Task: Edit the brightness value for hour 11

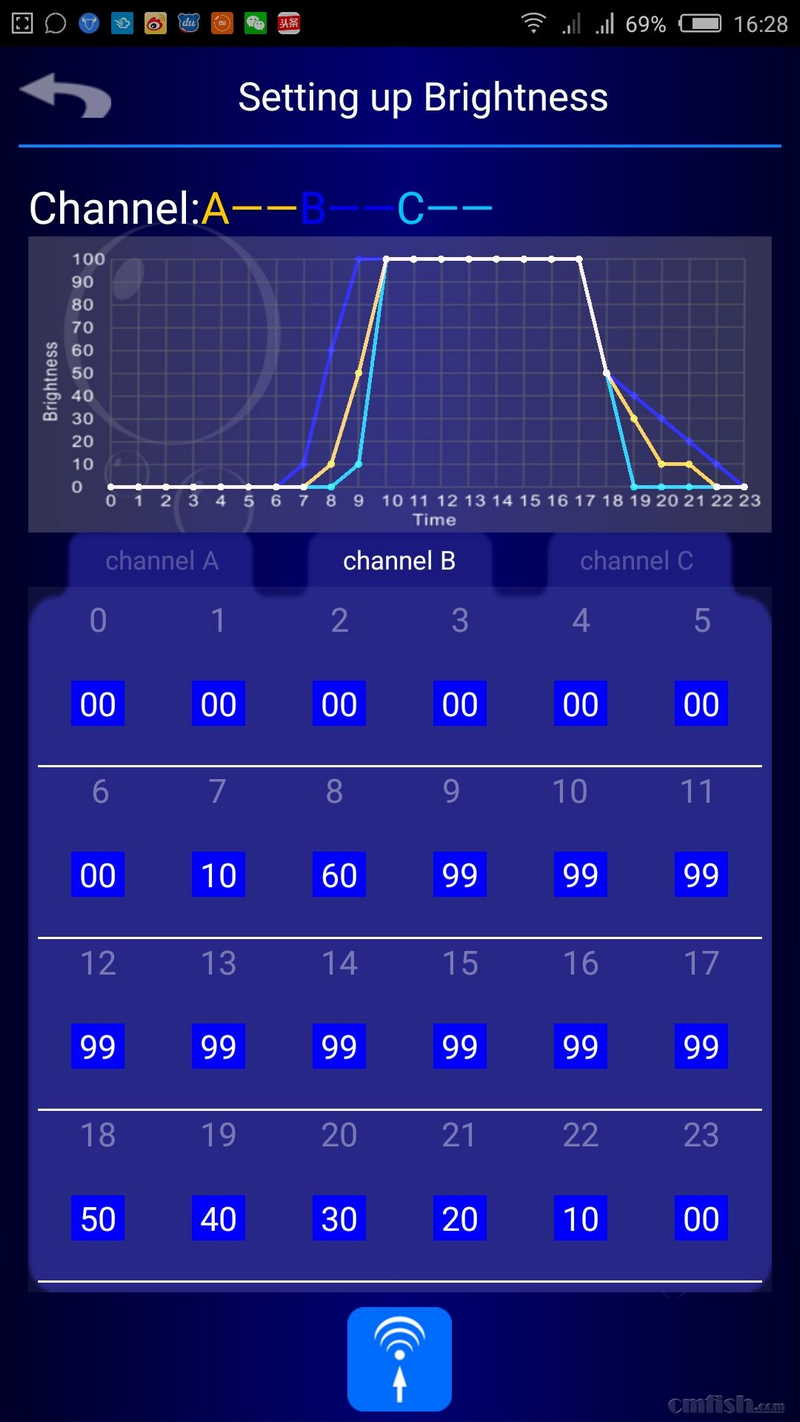Action: [x=701, y=875]
